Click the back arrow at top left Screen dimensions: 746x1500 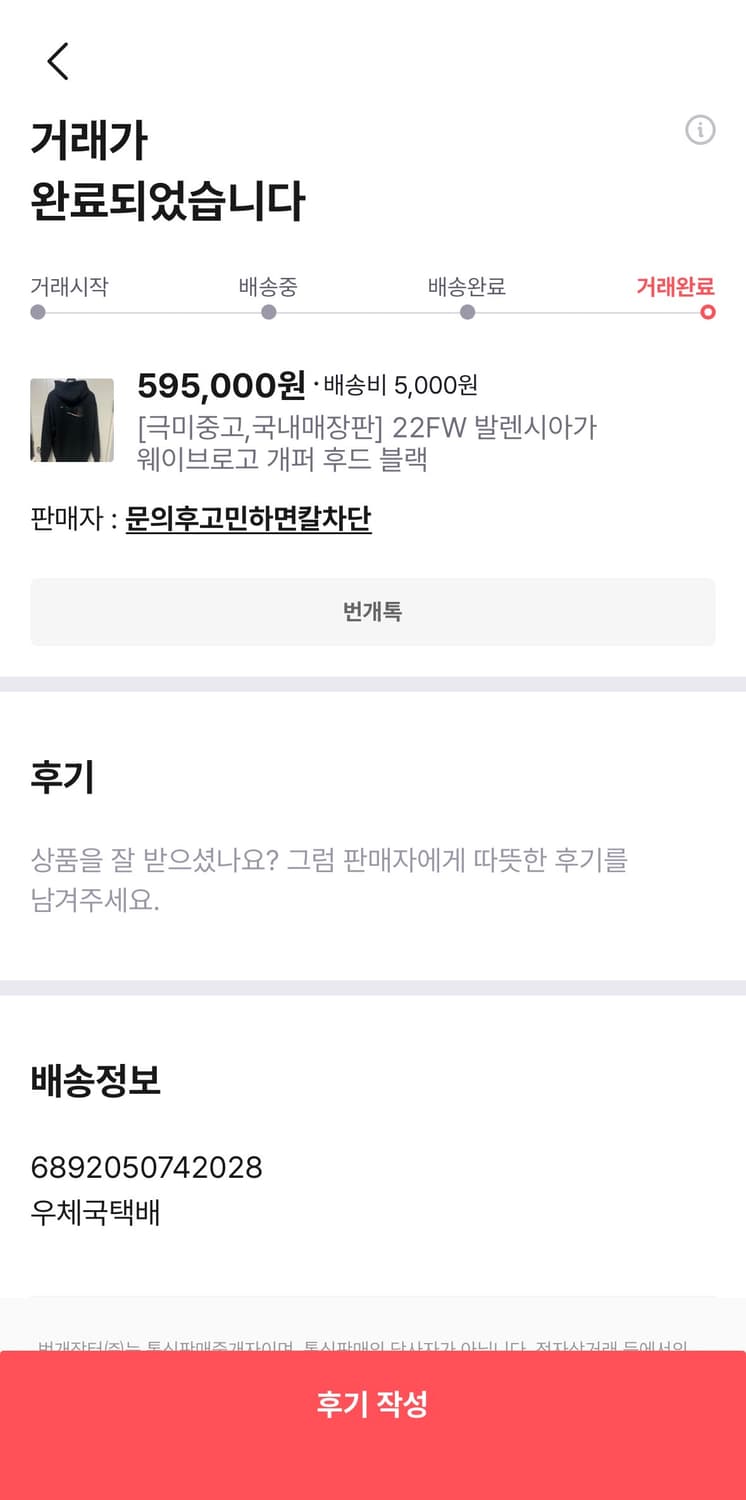56,61
